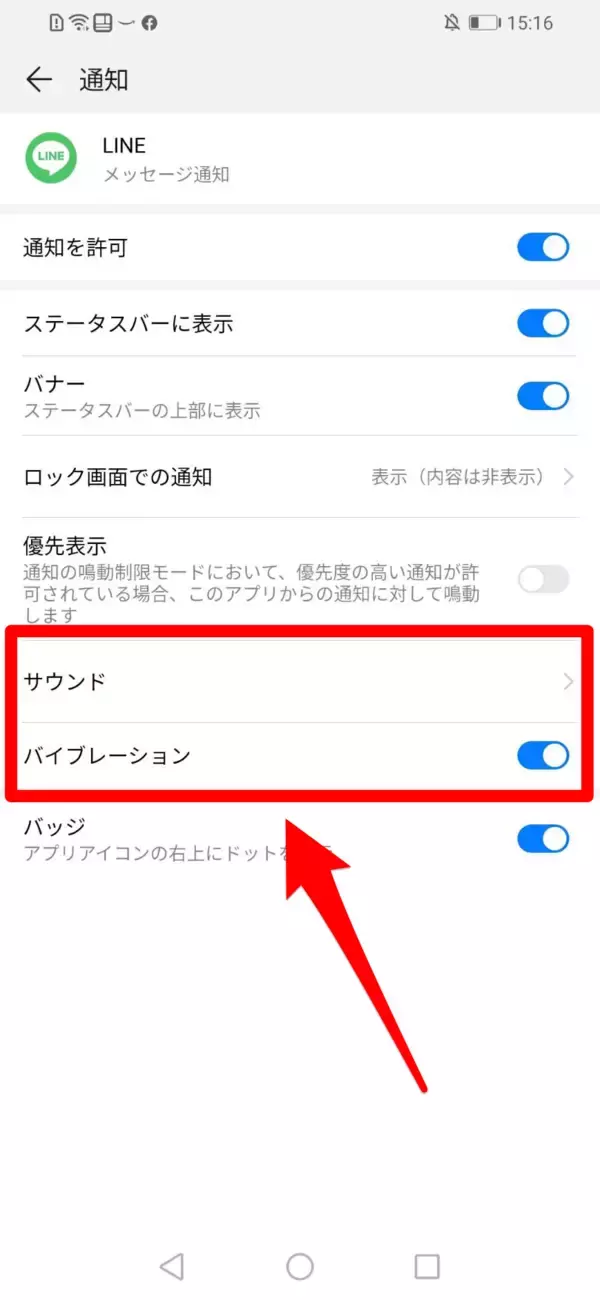Open the サウンド settings row

point(300,682)
